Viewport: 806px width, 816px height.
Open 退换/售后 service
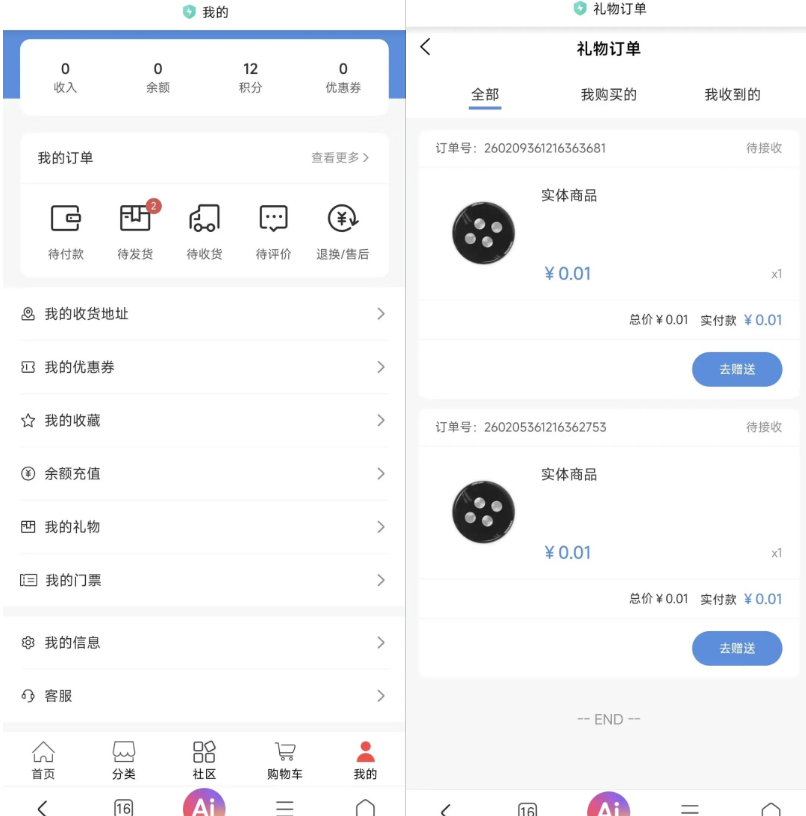(x=343, y=231)
